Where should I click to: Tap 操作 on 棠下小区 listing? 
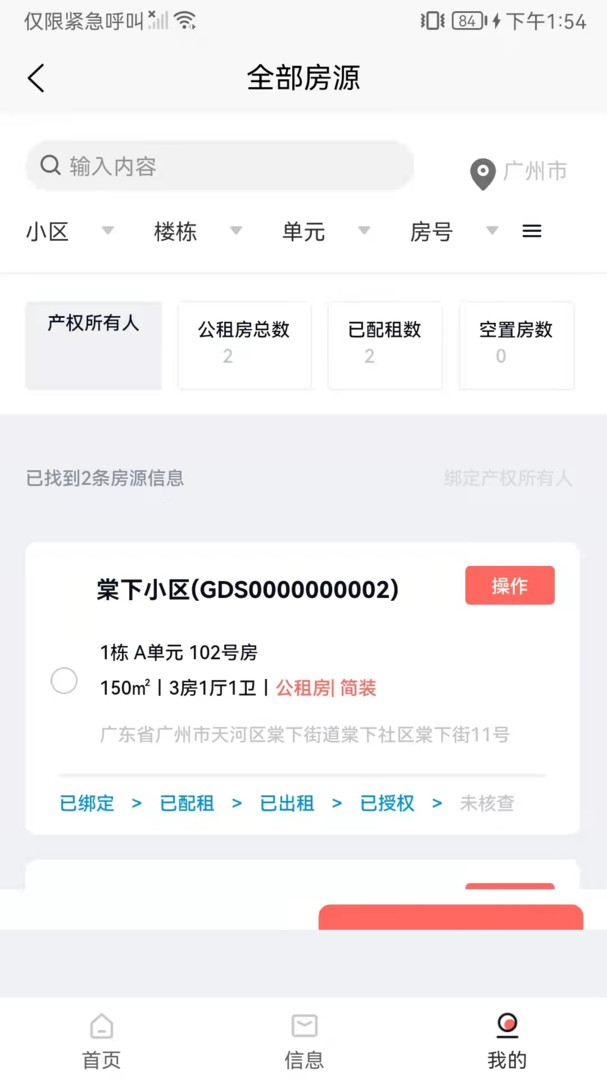[509, 586]
